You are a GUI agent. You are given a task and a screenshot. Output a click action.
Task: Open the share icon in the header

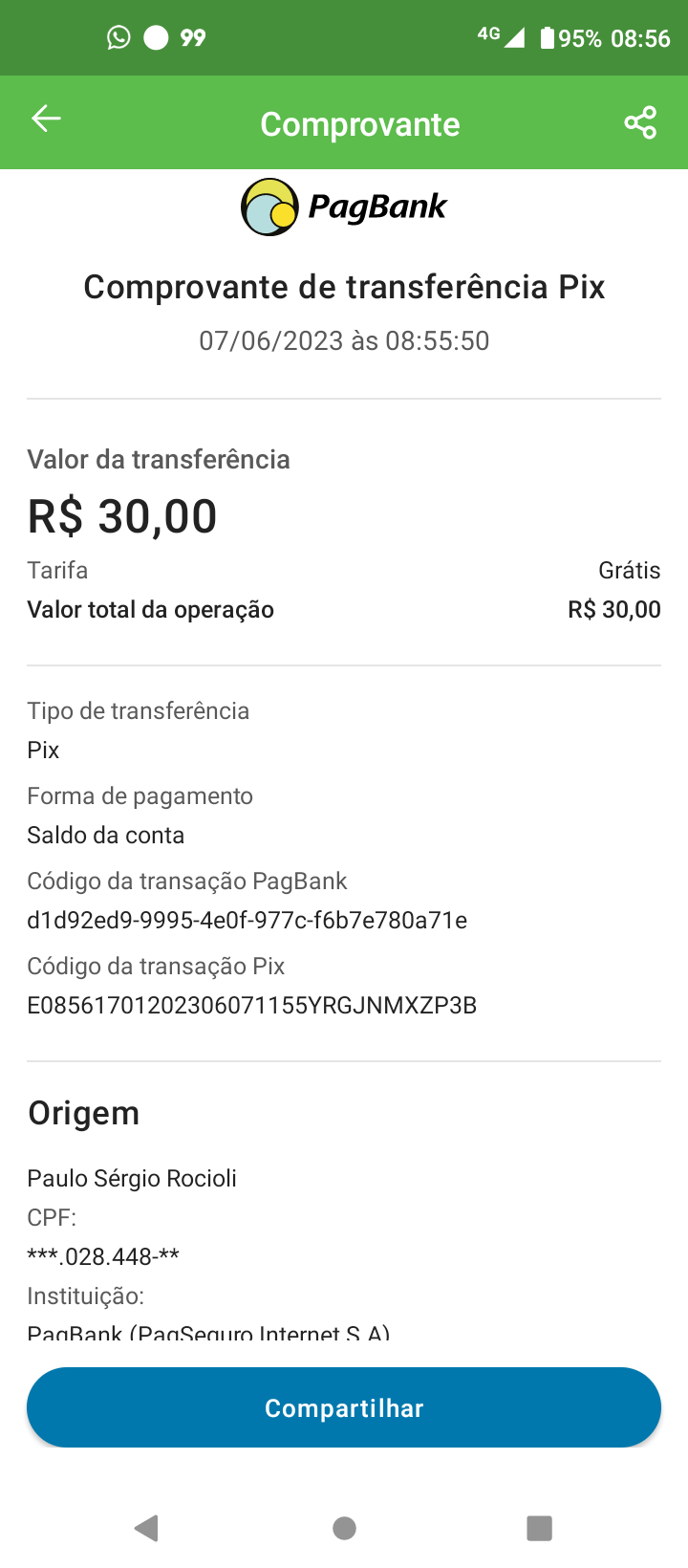pyautogui.click(x=640, y=122)
